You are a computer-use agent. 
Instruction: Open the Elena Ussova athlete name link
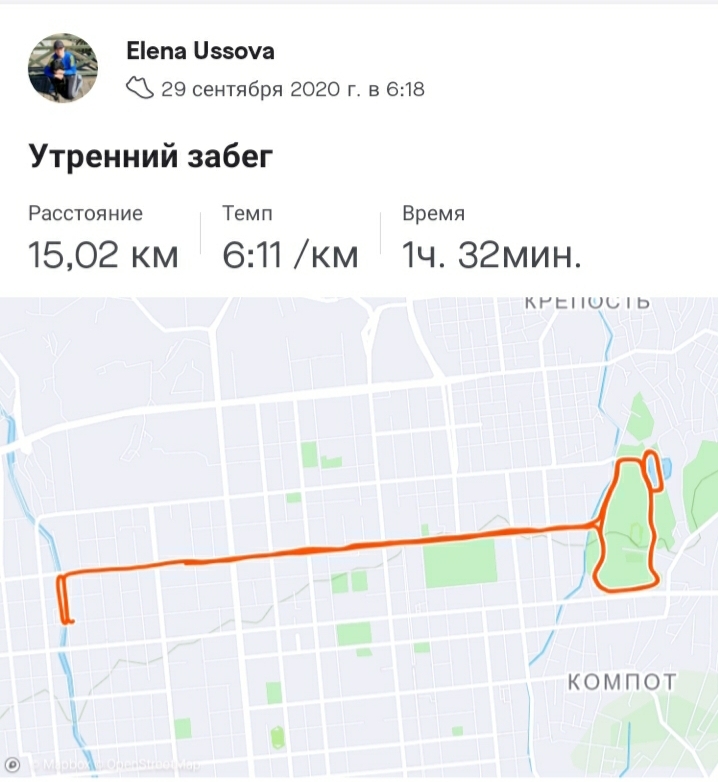point(200,51)
